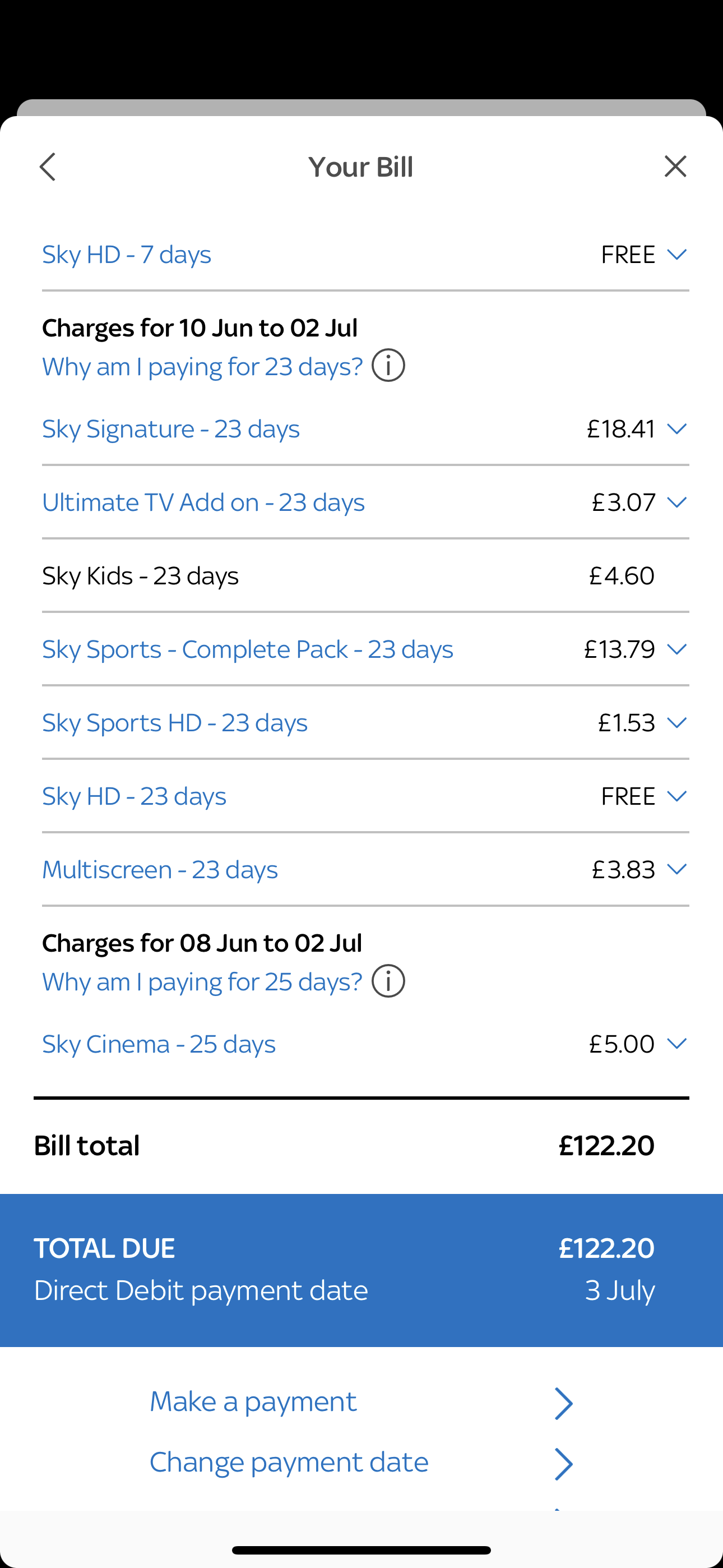This screenshot has height=1568, width=723.
Task: Open Why am I paying for 25 days link
Action: pyautogui.click(x=201, y=980)
